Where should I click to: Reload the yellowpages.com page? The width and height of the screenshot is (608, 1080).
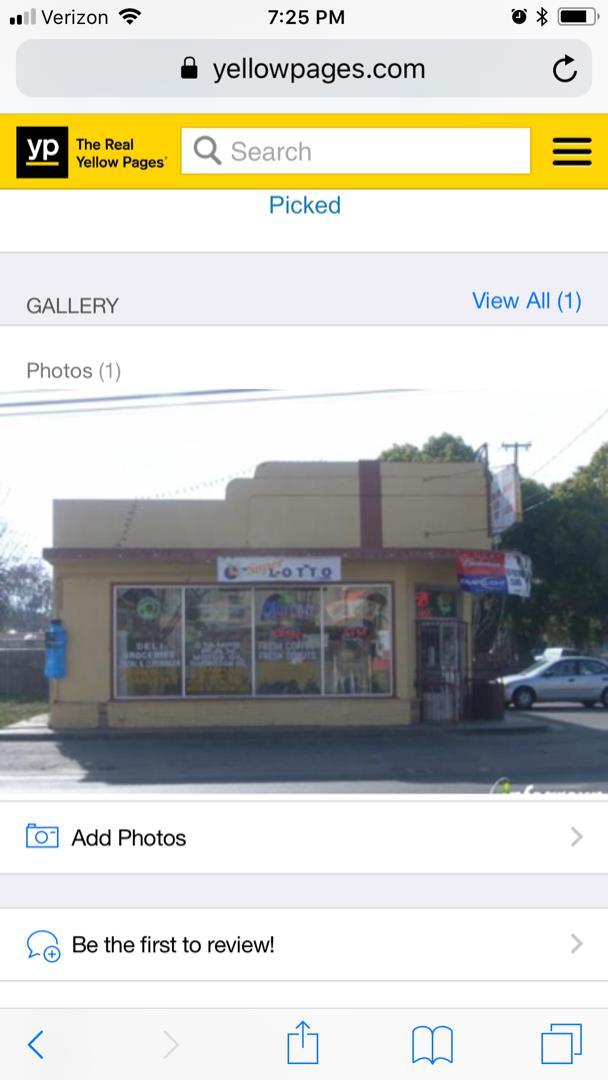coord(565,69)
